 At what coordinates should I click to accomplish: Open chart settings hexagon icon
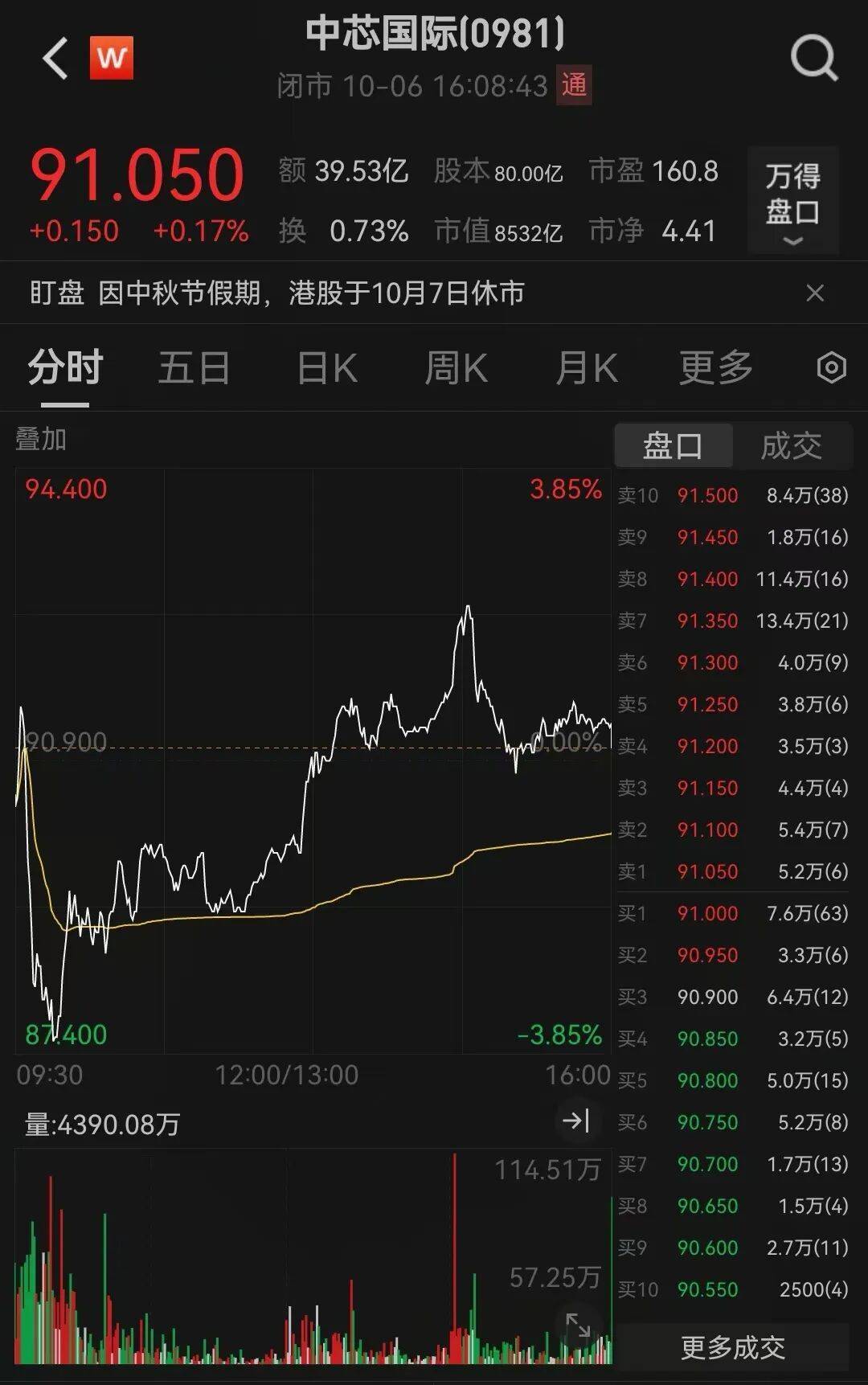pos(831,368)
